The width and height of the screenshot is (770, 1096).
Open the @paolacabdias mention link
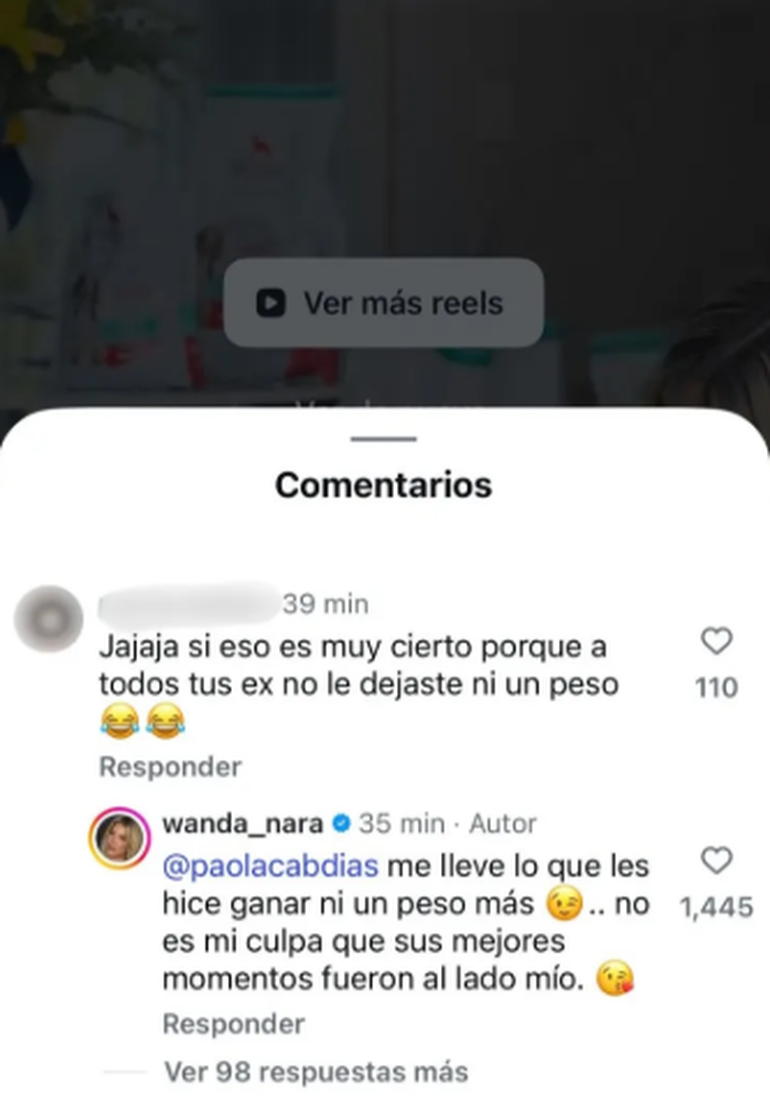(x=270, y=867)
